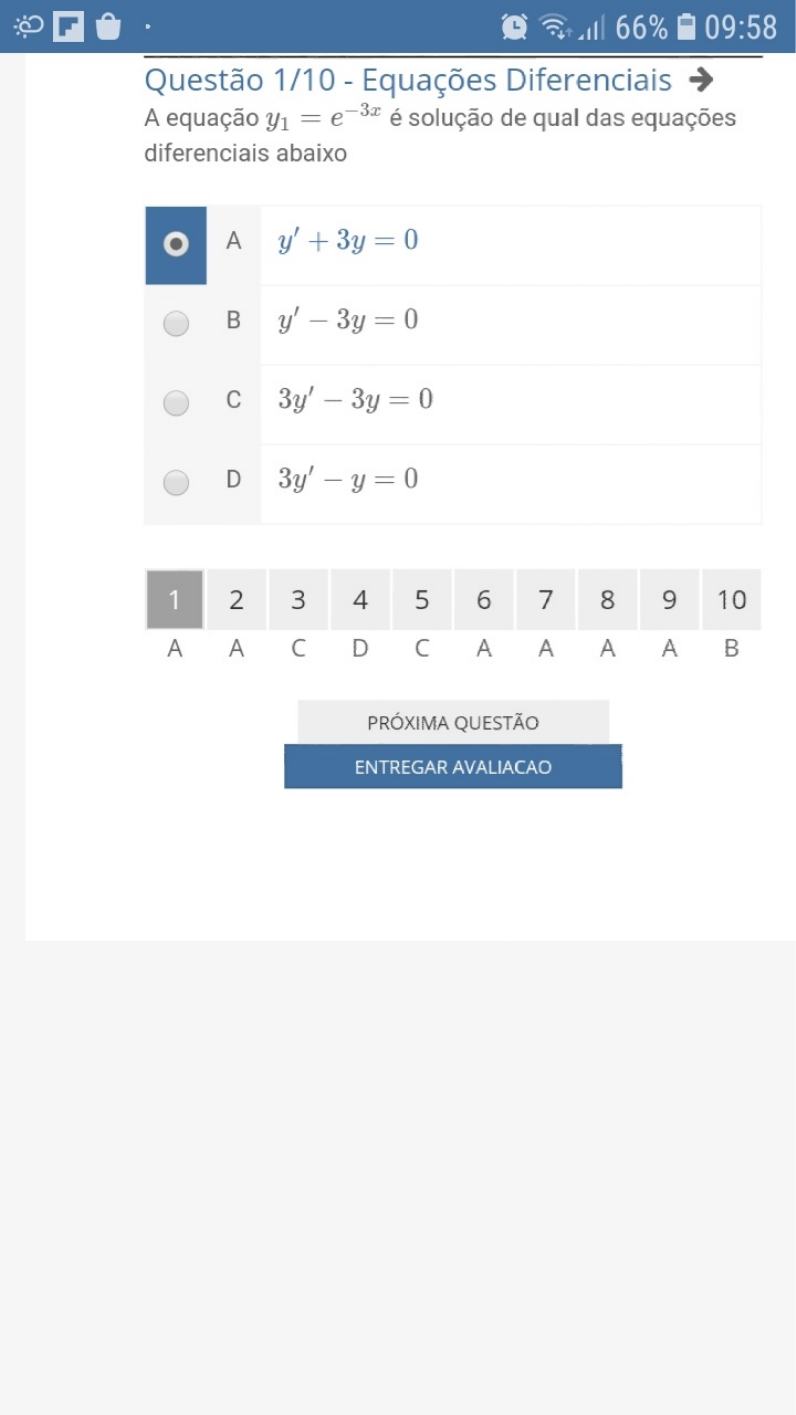796x1415 pixels.
Task: Go to question 4
Action: (360, 600)
